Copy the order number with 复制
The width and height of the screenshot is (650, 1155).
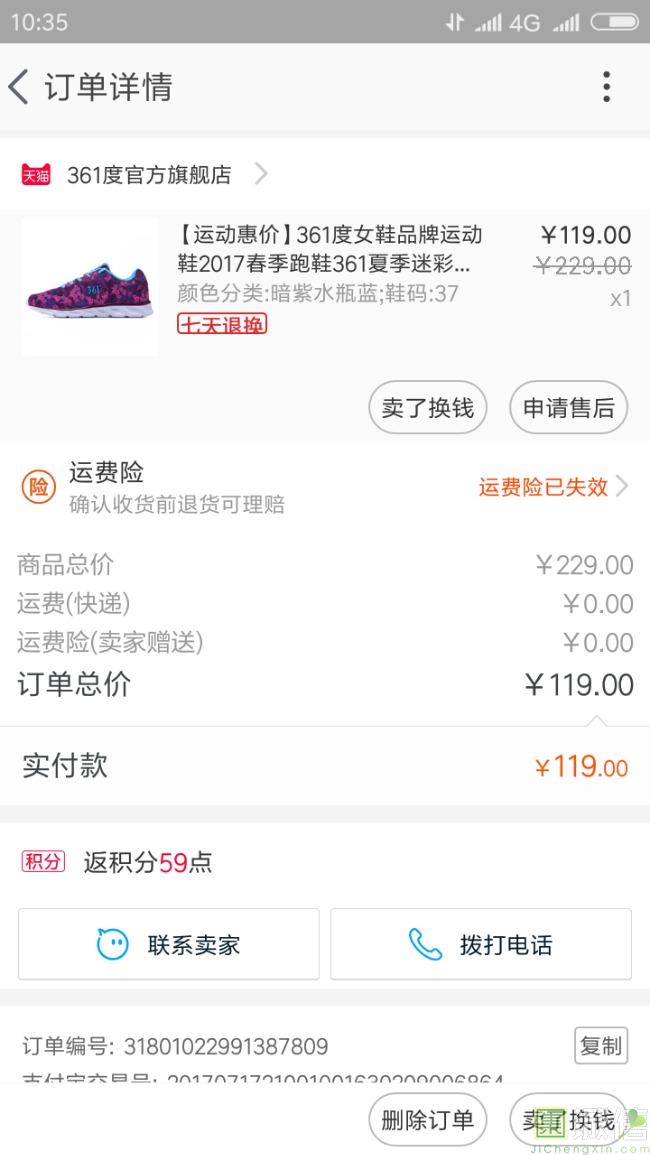(x=601, y=1046)
